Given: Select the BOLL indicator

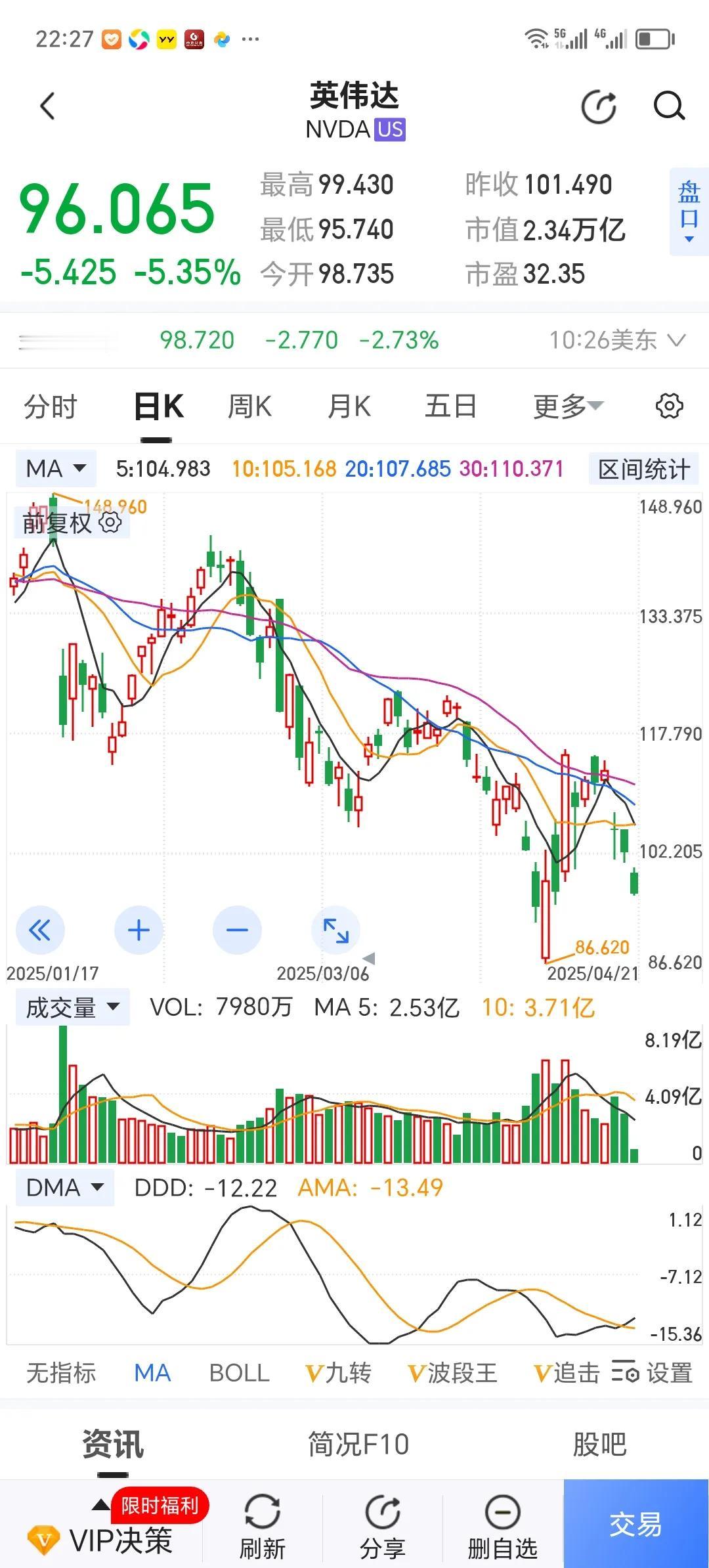Looking at the screenshot, I should point(239,1373).
